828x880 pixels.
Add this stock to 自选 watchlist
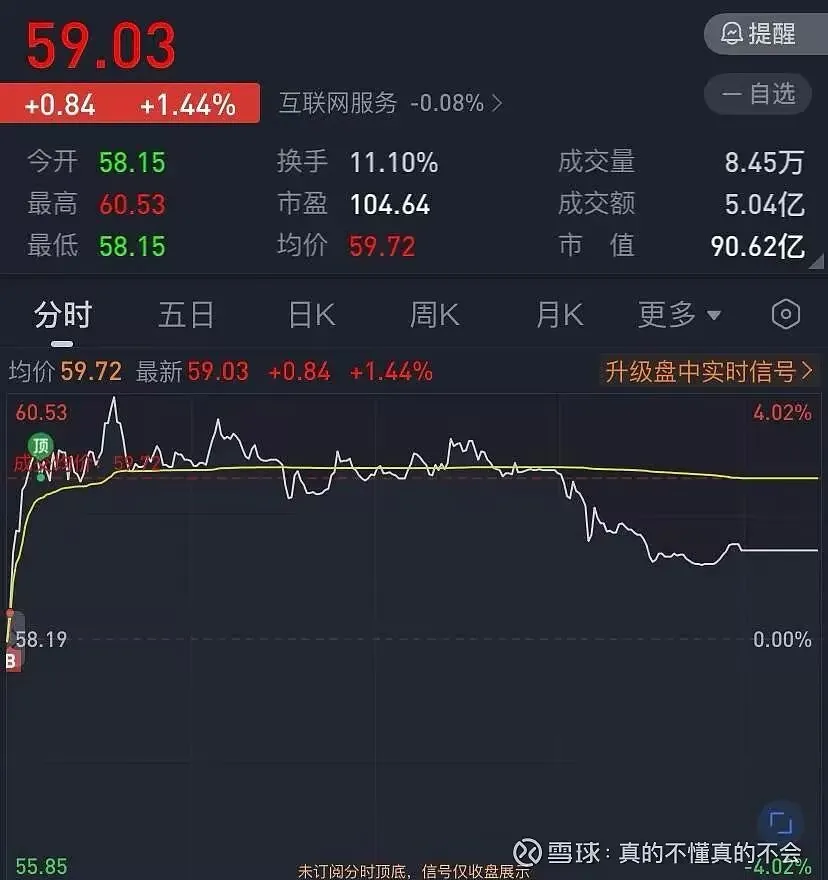(x=760, y=94)
